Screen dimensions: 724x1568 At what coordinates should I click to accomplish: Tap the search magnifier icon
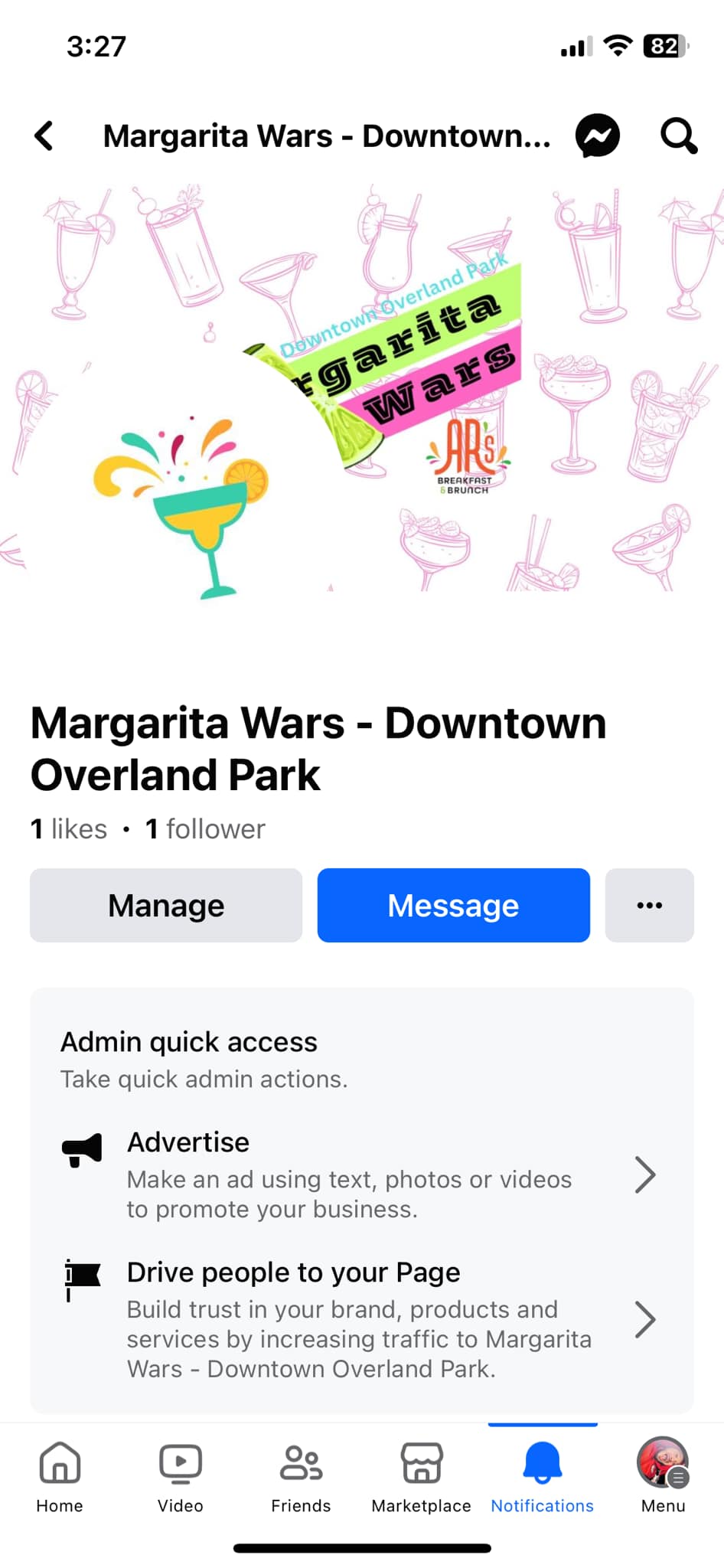coord(678,136)
